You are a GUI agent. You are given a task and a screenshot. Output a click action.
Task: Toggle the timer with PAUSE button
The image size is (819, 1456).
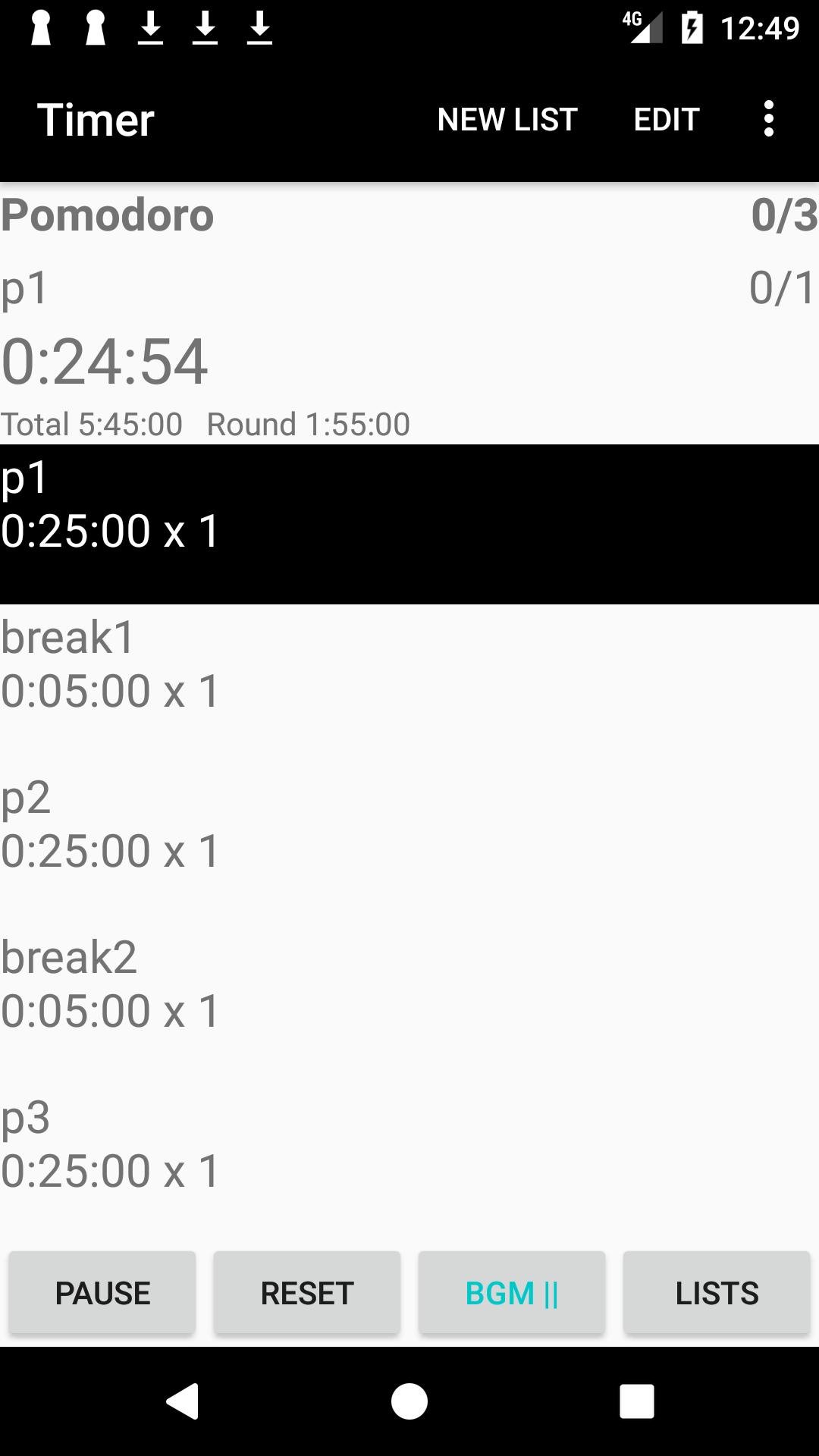pyautogui.click(x=102, y=1292)
